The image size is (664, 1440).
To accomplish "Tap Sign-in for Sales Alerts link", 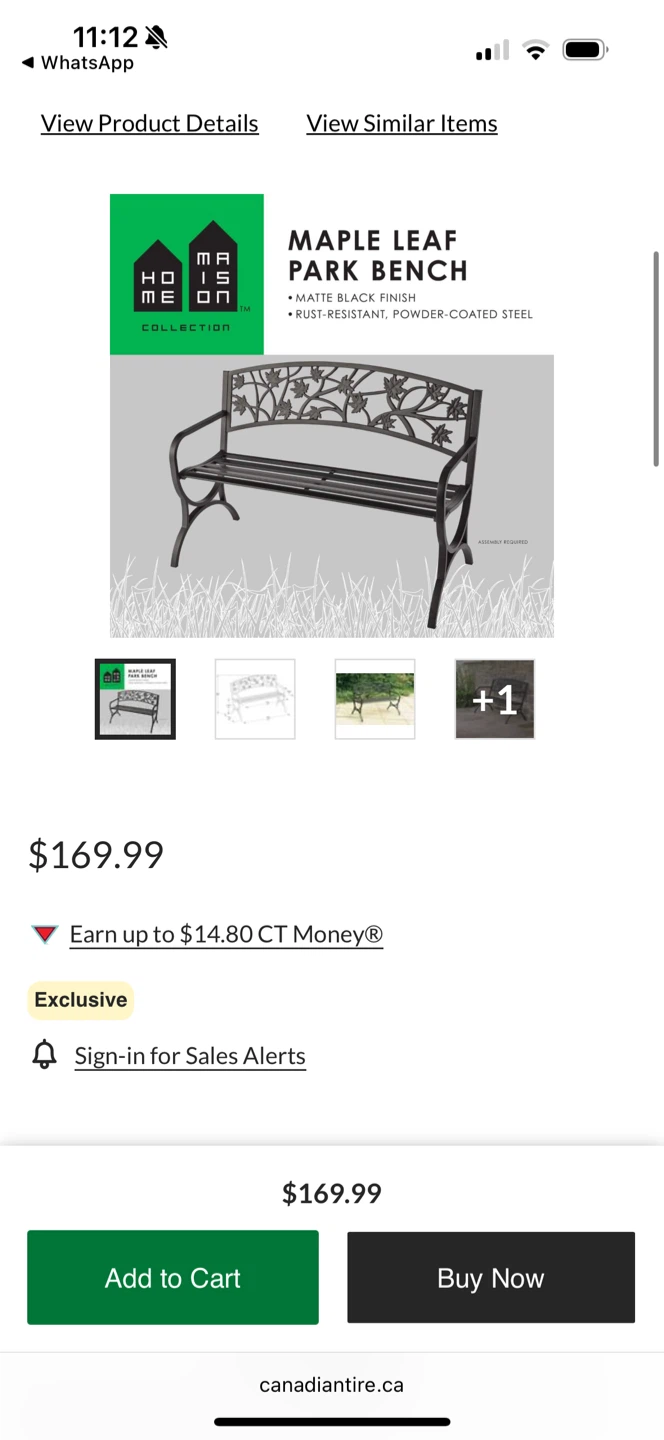I will coord(190,1056).
